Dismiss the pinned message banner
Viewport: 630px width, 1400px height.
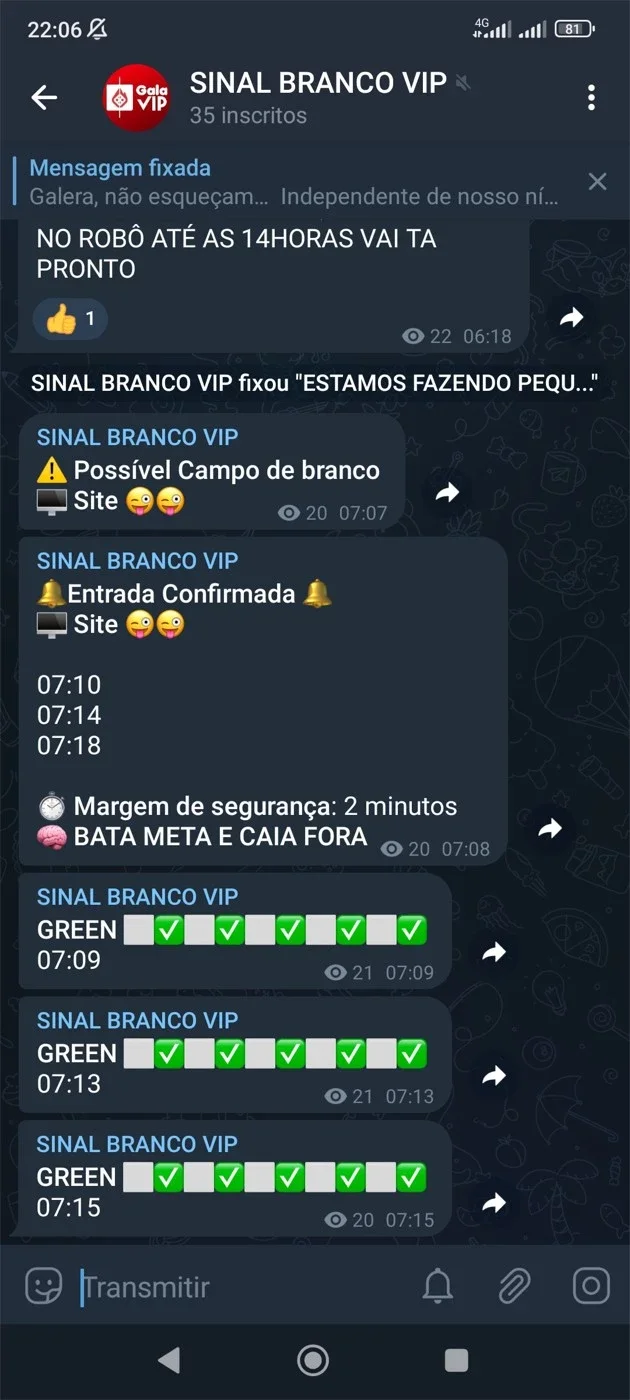point(597,181)
